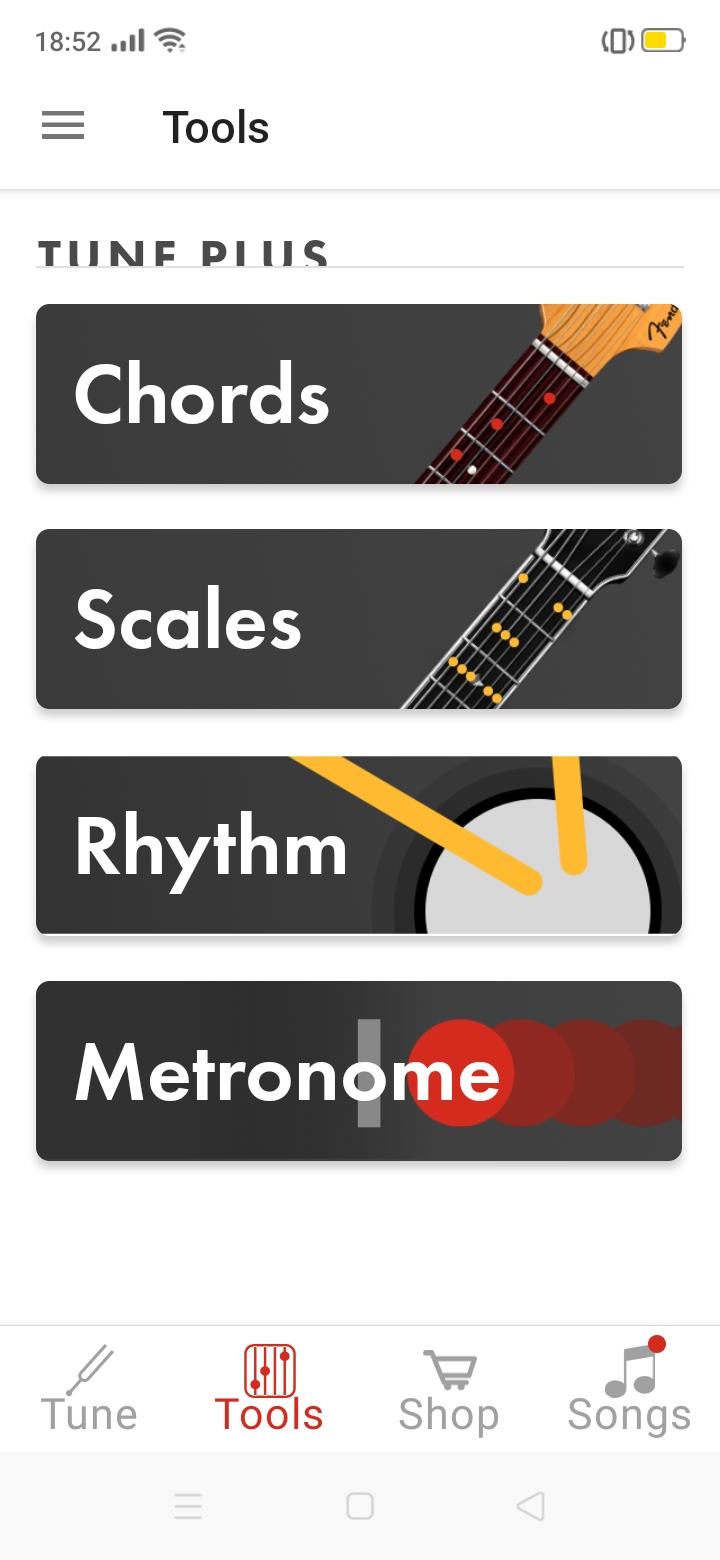Launch the Rhythm tool
720x1560 pixels.
point(359,845)
